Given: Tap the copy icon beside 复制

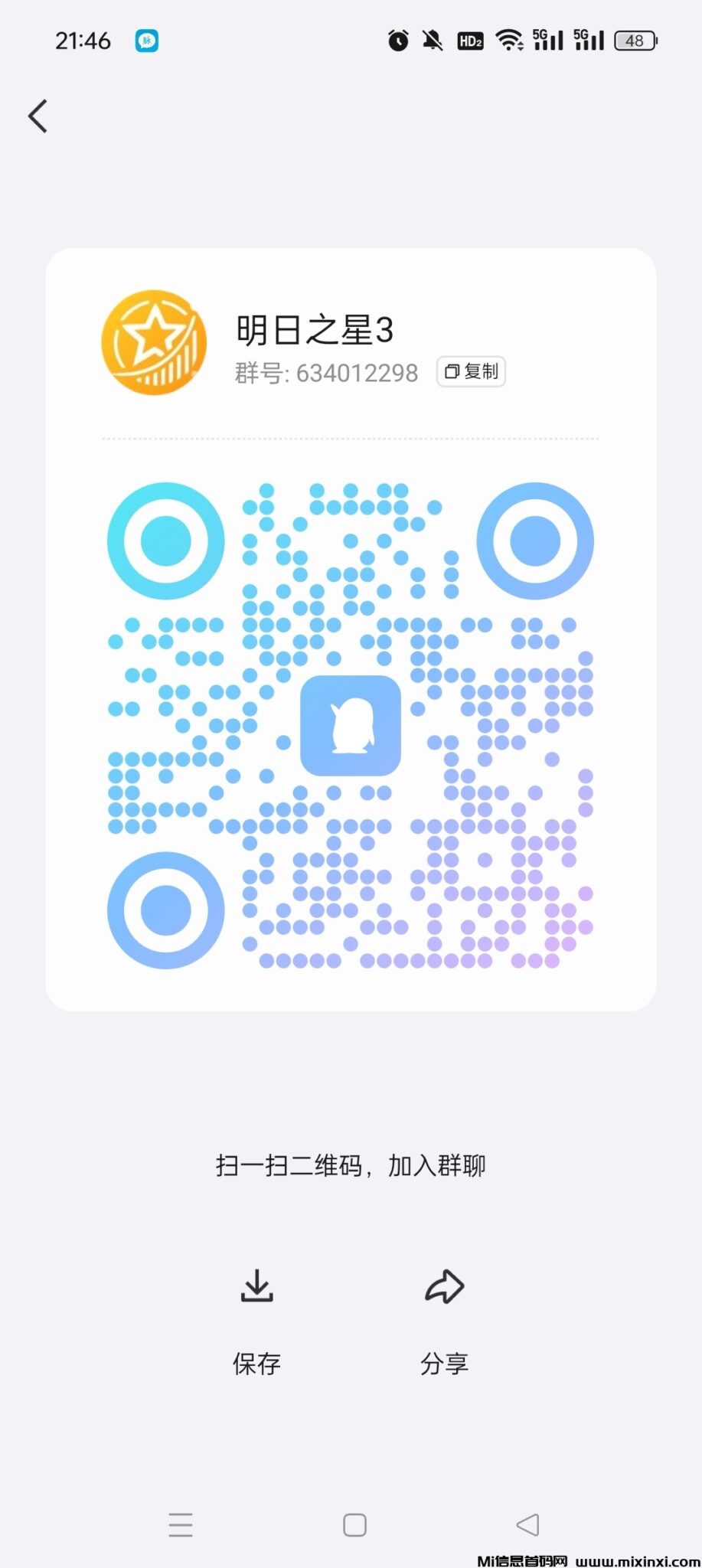Looking at the screenshot, I should point(452,371).
